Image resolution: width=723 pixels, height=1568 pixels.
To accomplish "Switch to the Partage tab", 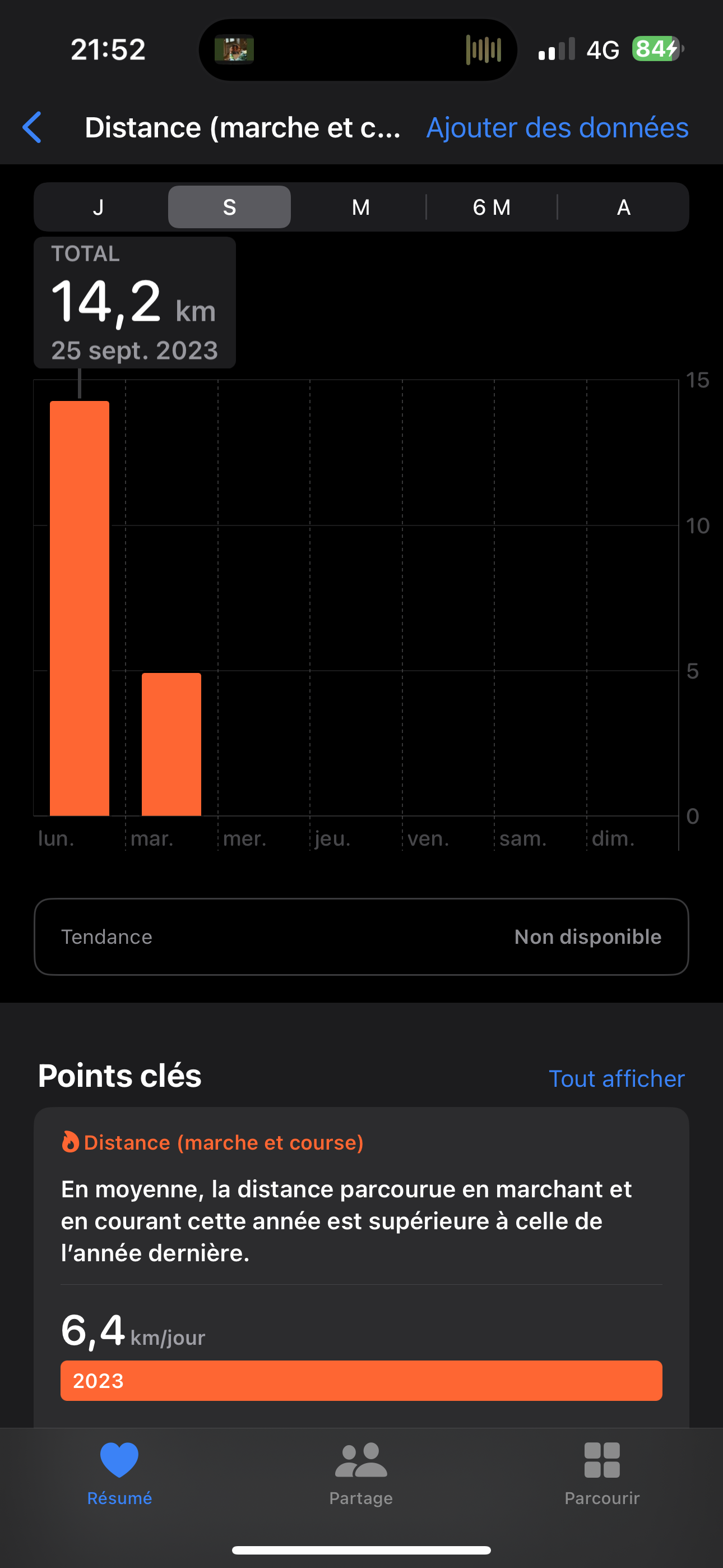I will coord(361,1473).
